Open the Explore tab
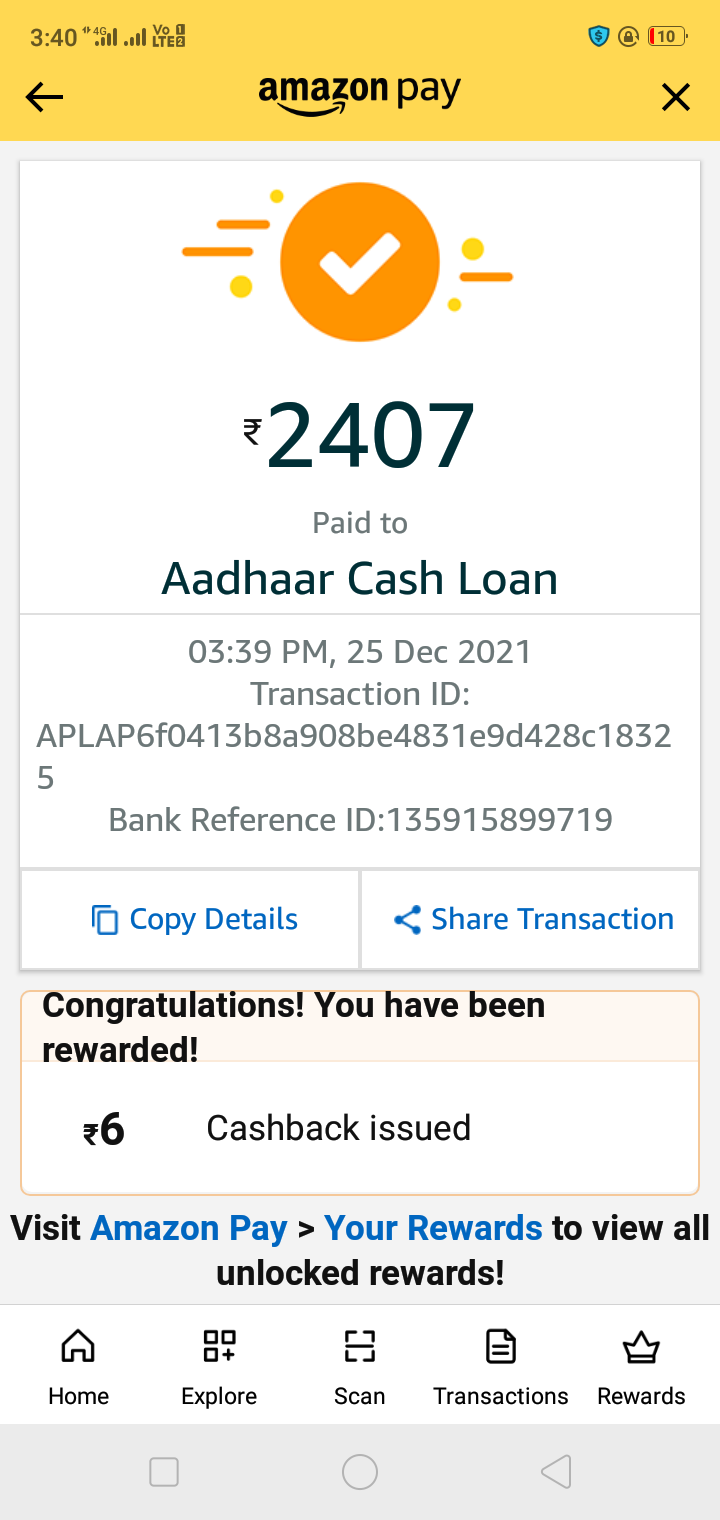Screen dimensions: 720x1520 219,1365
